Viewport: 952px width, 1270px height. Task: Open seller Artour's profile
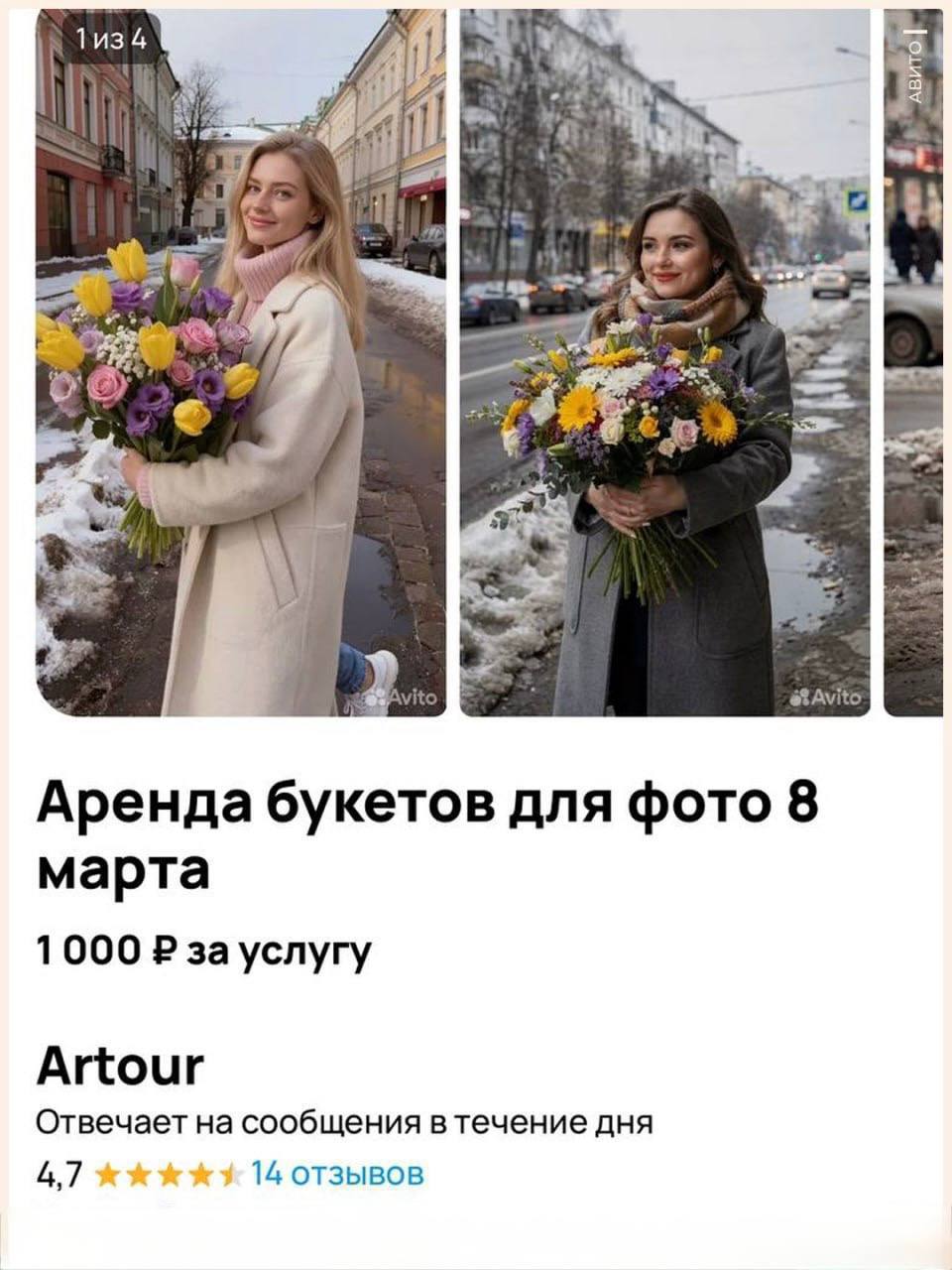click(x=120, y=1067)
